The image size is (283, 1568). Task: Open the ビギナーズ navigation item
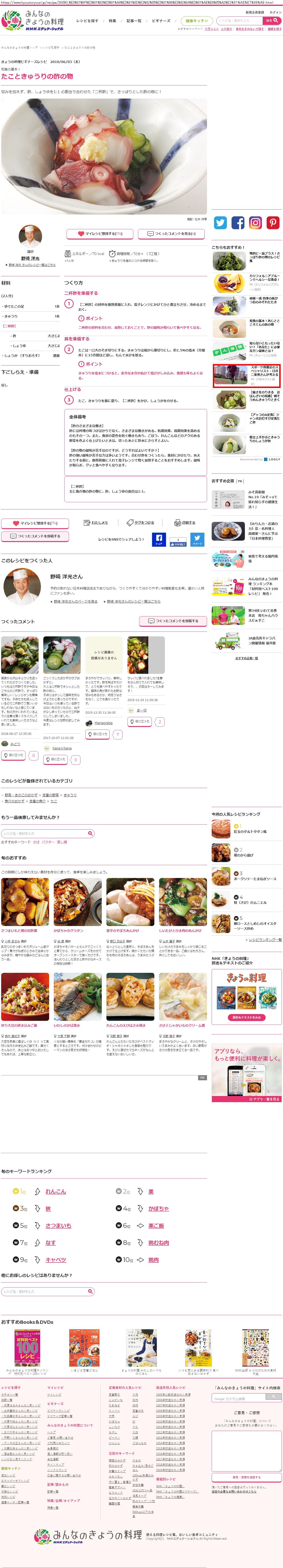161,21
